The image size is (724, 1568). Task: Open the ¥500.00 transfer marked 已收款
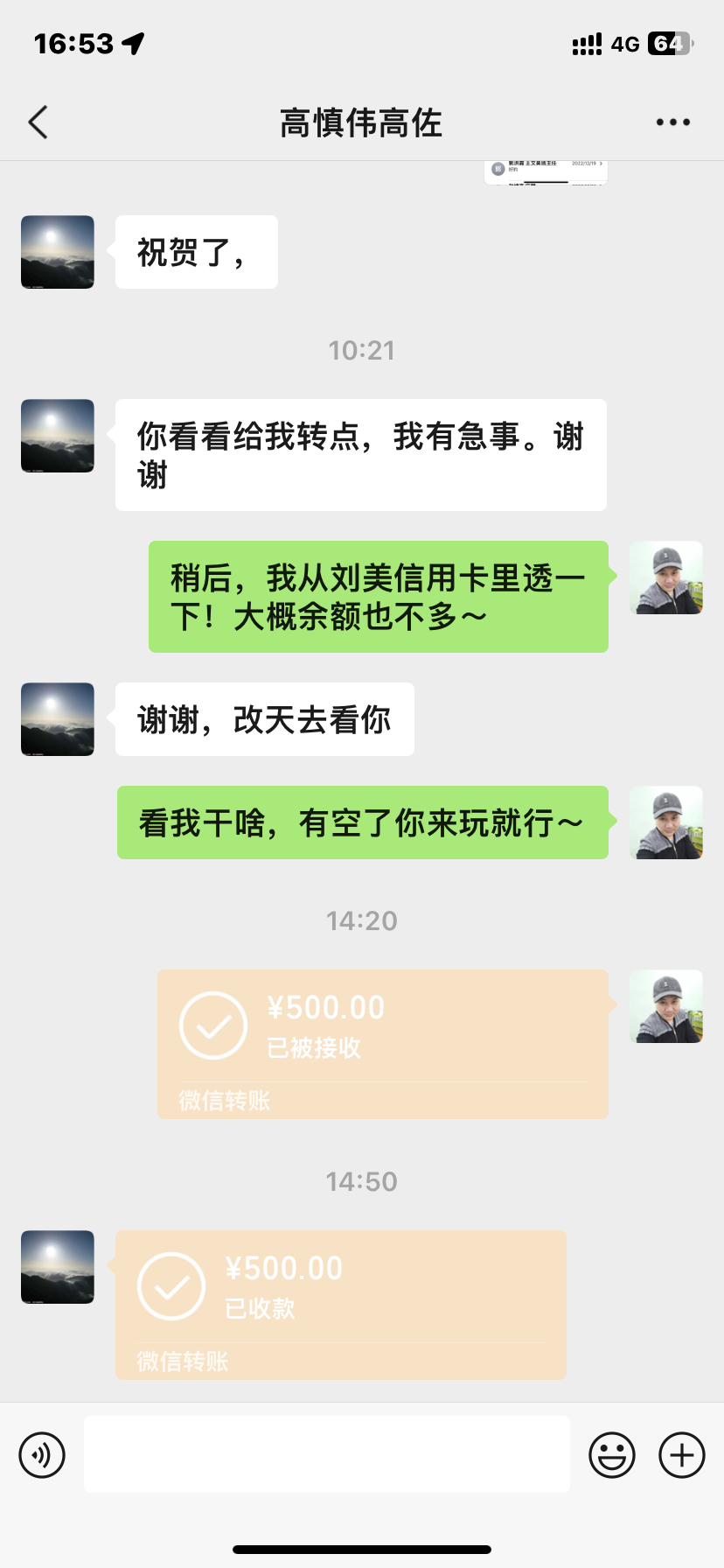click(340, 1304)
